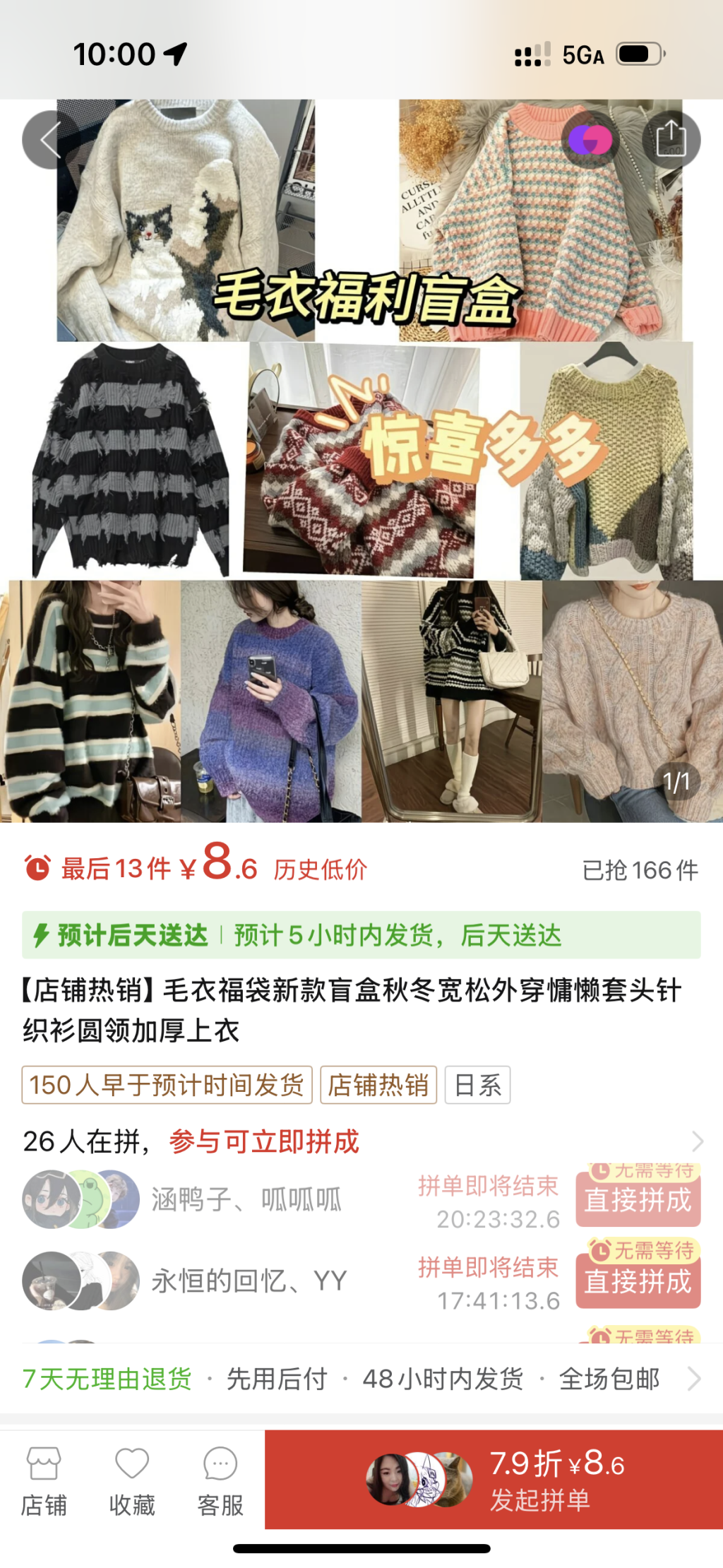Contact 客服 customer service
723x1568 pixels.
click(220, 1480)
